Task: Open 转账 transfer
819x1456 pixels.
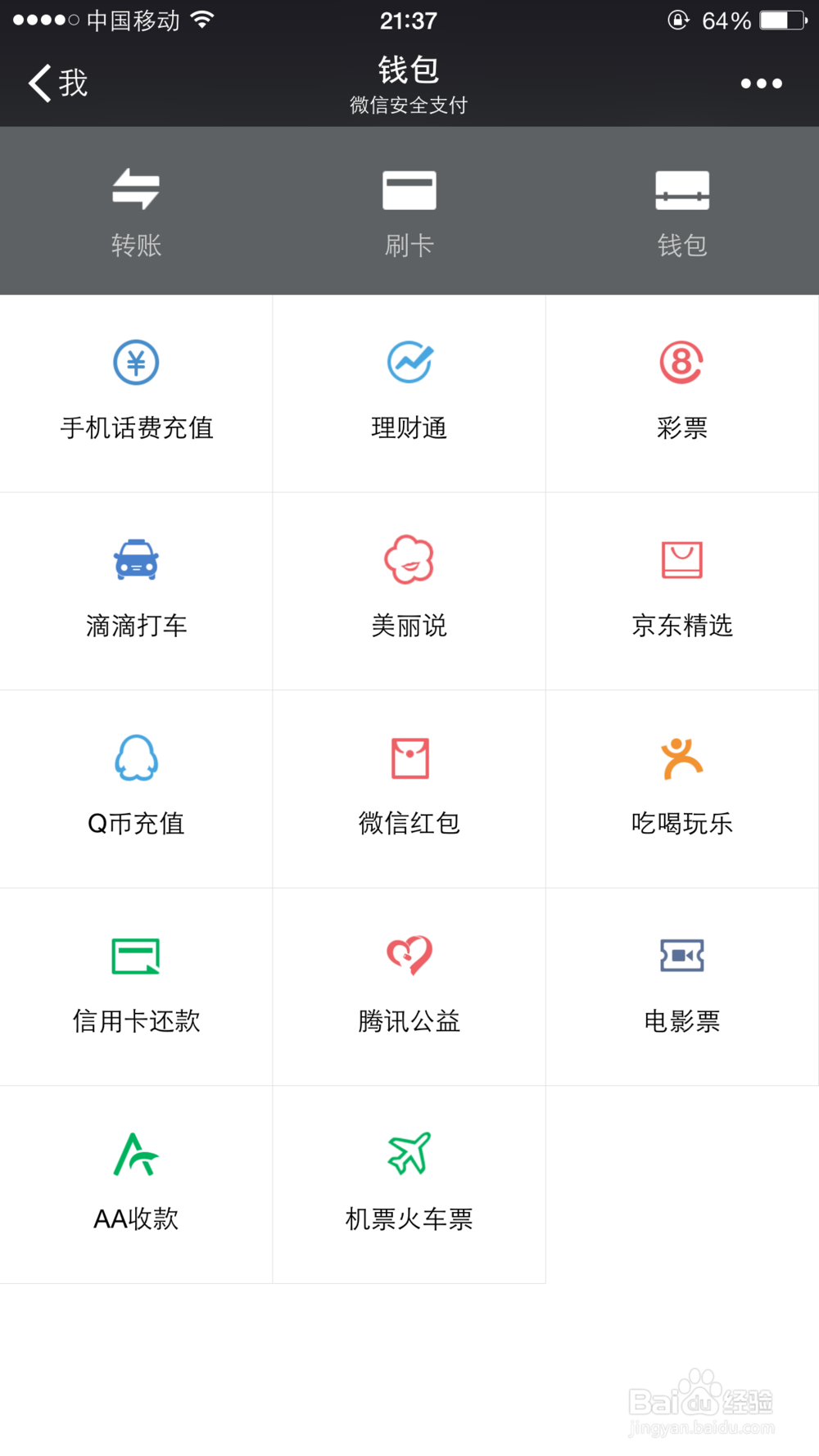Action: [136, 211]
